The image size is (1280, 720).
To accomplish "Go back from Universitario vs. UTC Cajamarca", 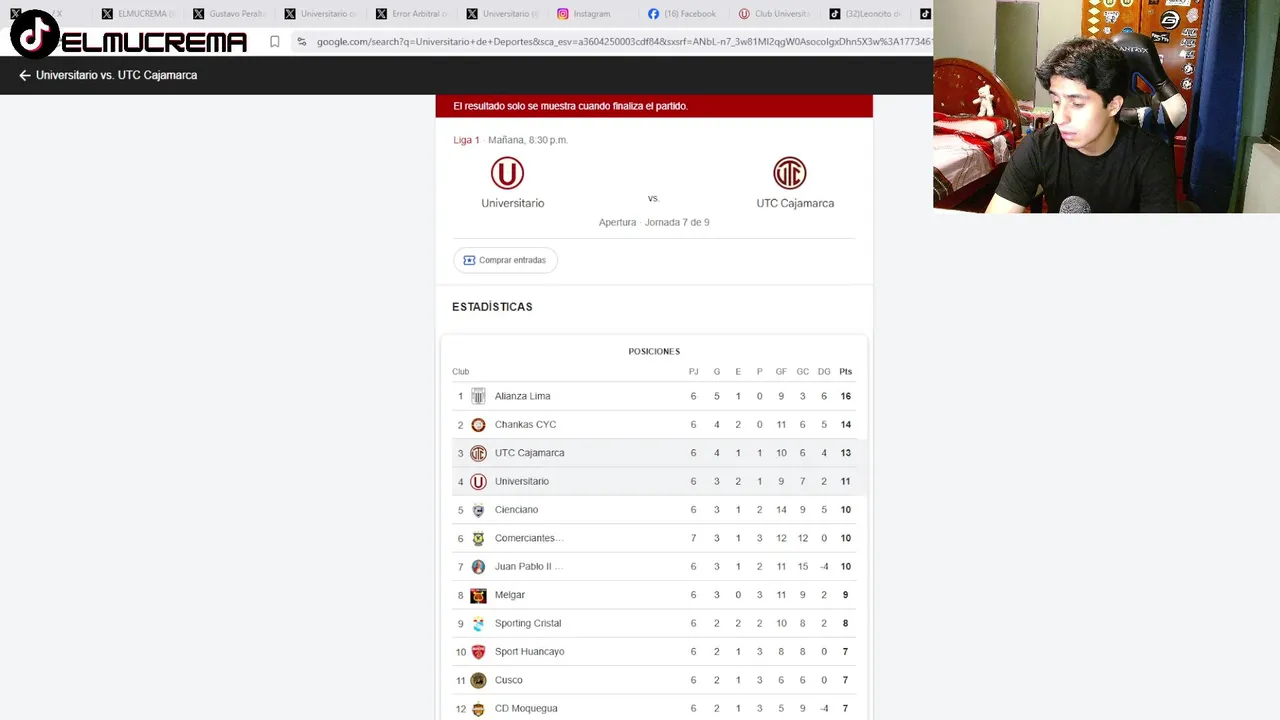I will pos(25,75).
